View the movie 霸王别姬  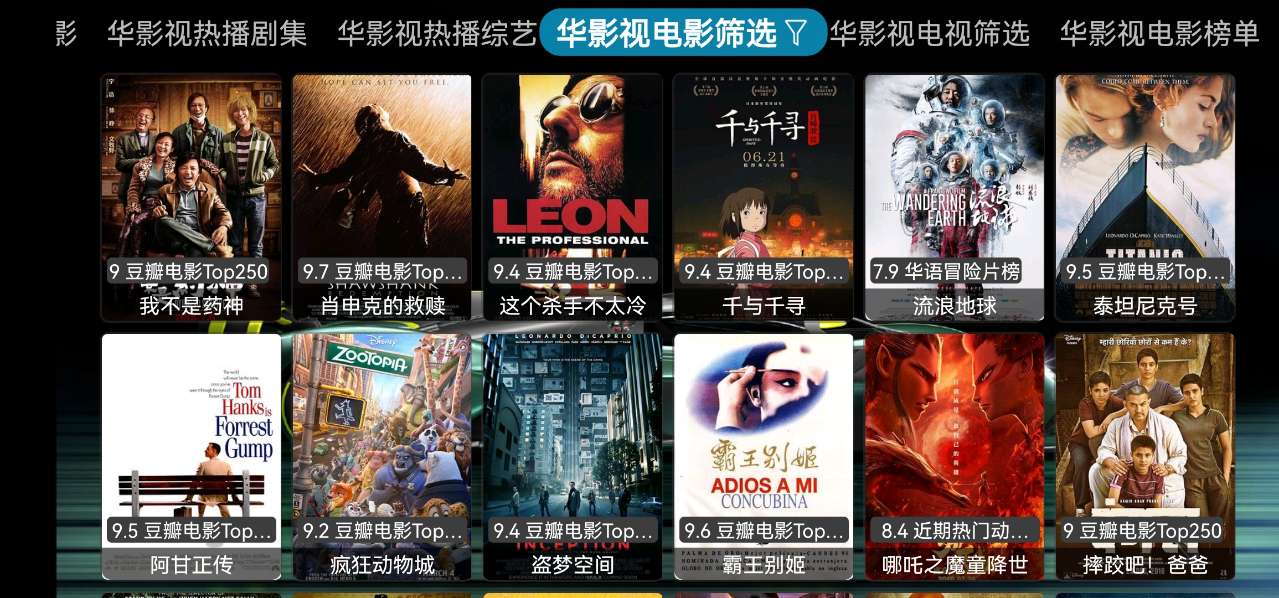[x=763, y=455]
